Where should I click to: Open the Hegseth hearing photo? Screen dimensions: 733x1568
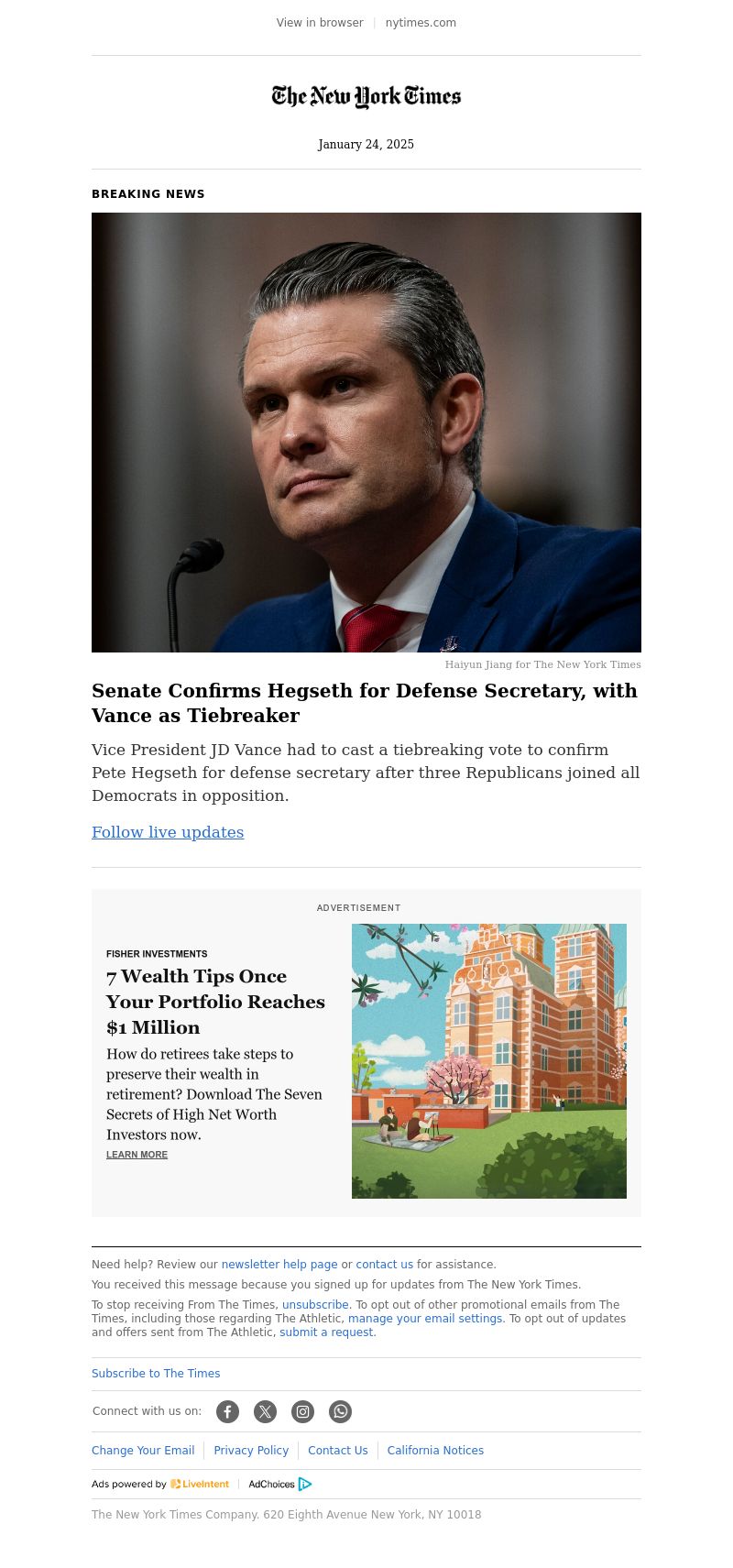point(366,433)
